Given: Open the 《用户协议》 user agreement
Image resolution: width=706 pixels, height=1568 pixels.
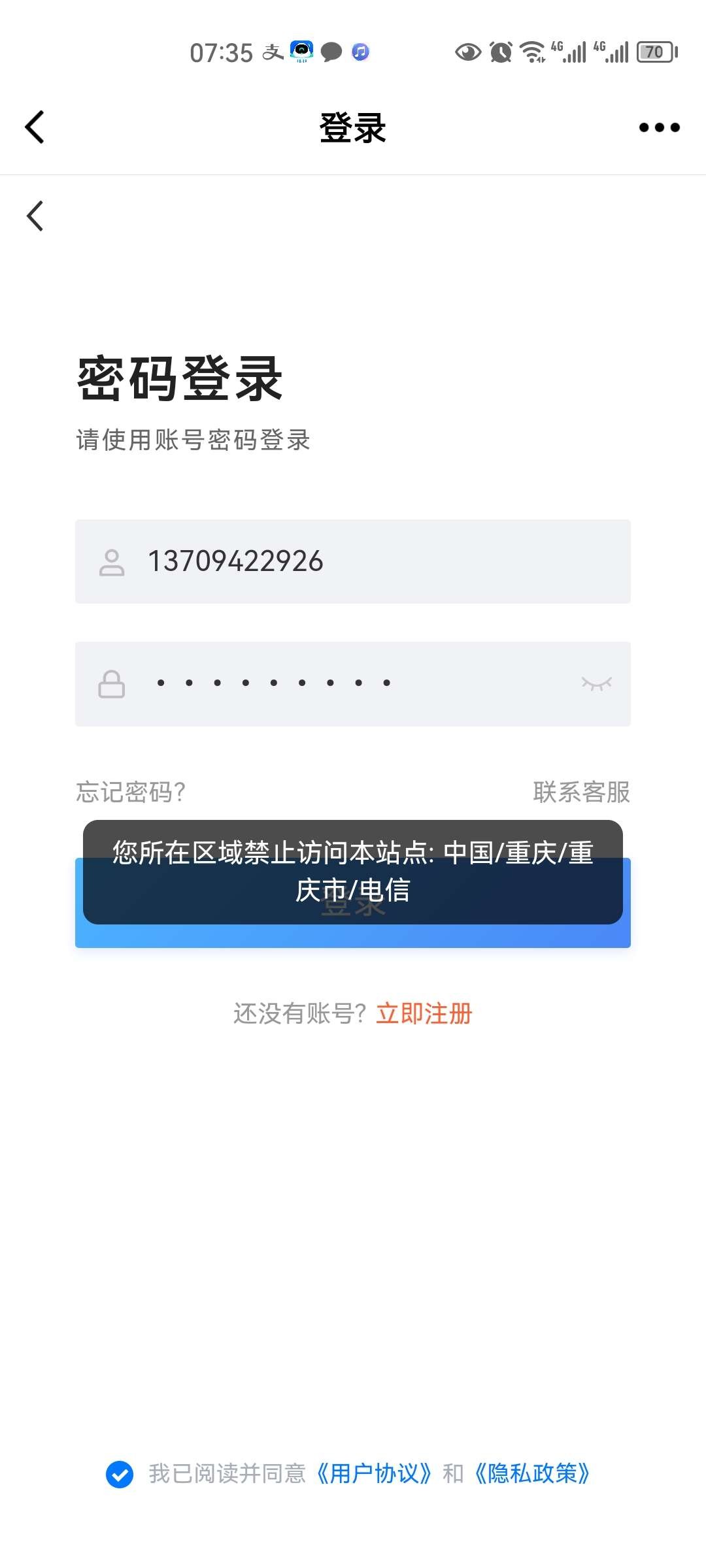Looking at the screenshot, I should [374, 1474].
